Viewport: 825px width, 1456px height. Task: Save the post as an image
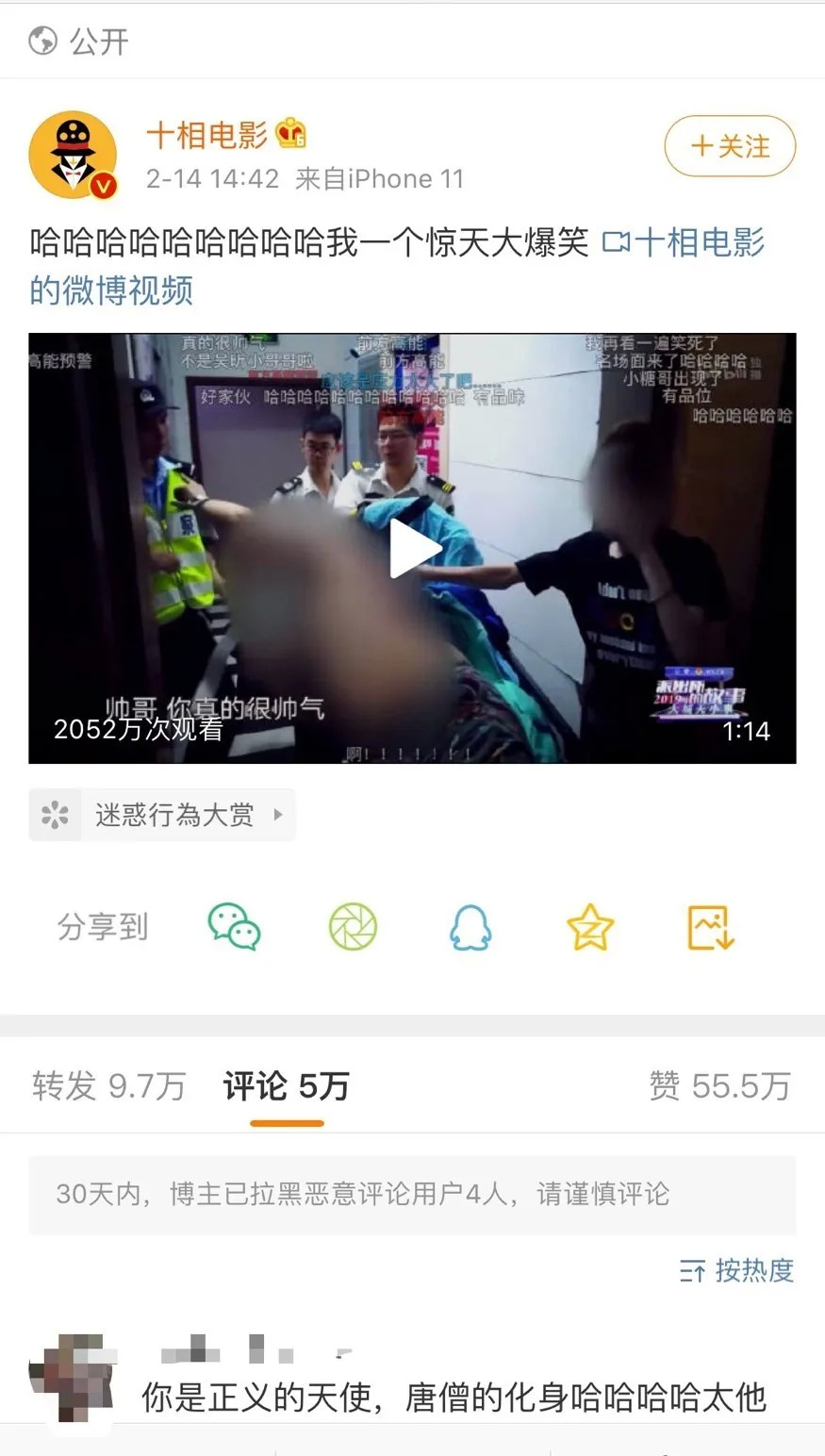click(710, 927)
